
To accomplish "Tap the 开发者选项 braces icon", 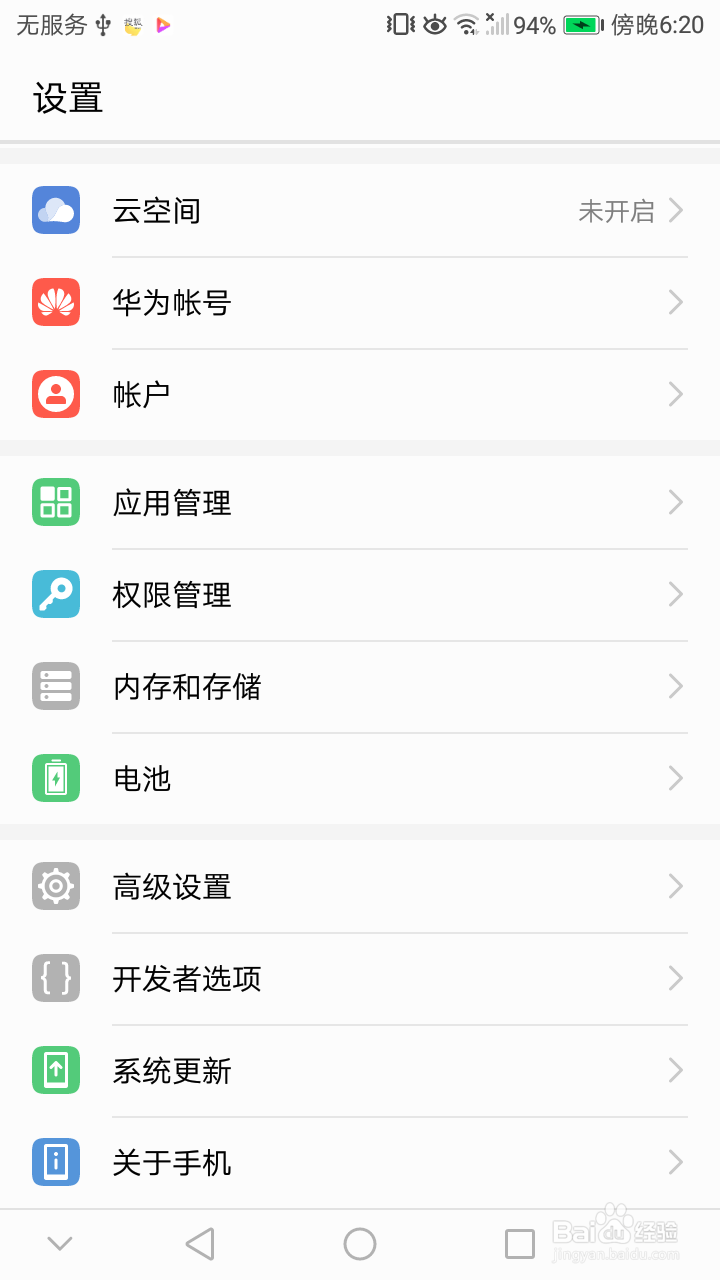I will (55, 978).
